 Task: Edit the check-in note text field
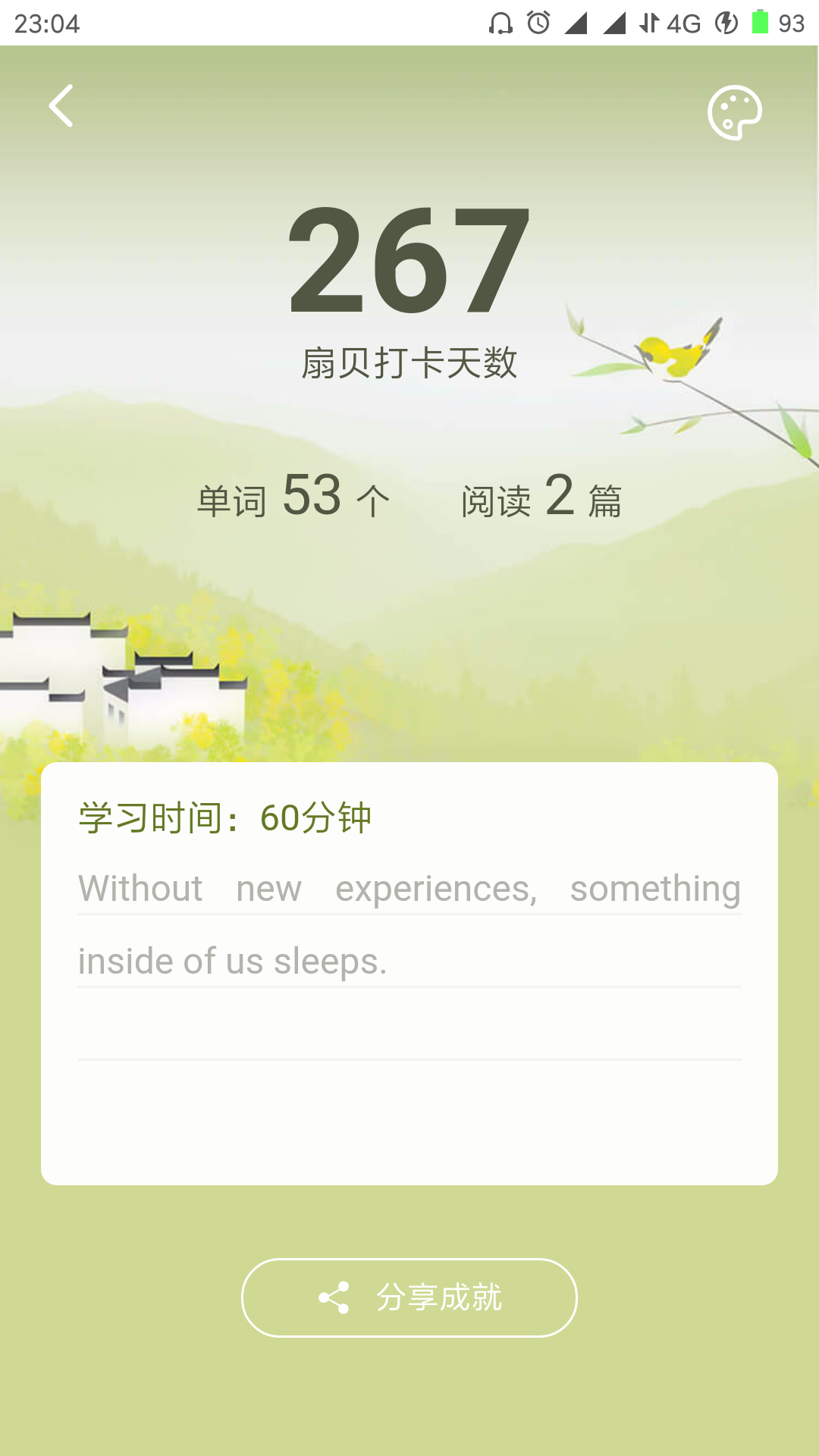point(409,963)
